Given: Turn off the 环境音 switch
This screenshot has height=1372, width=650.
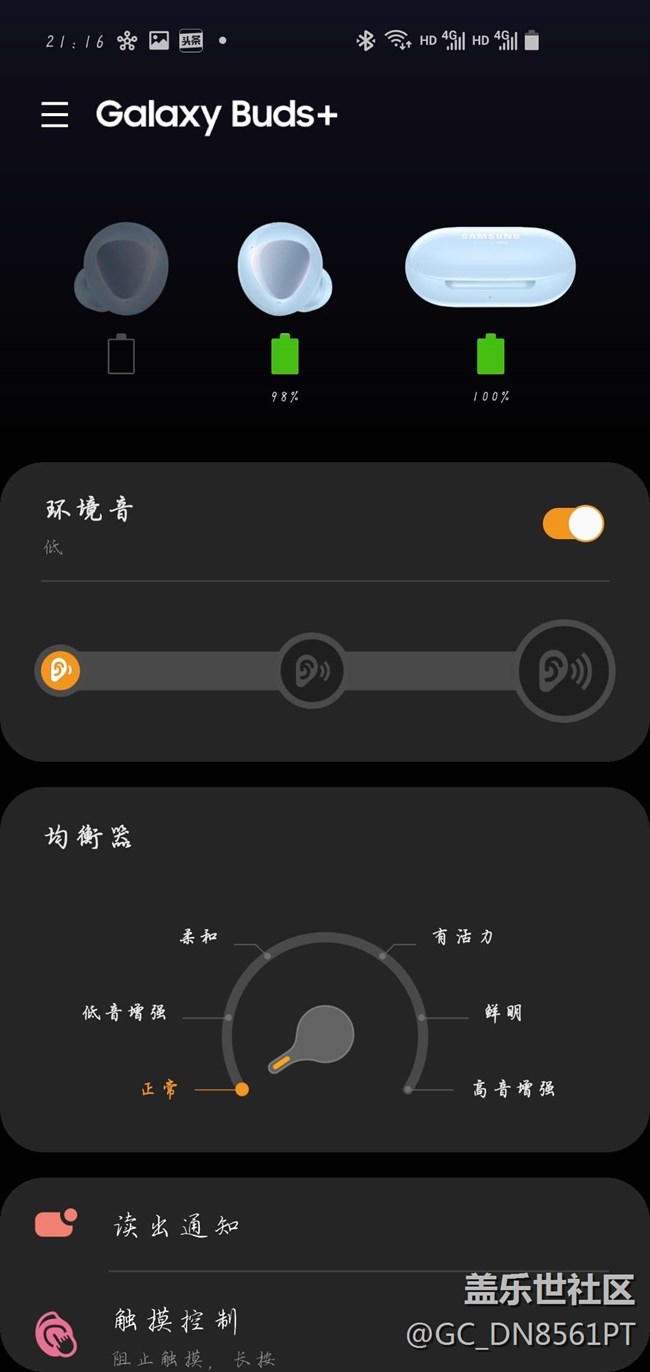Looking at the screenshot, I should [573, 524].
